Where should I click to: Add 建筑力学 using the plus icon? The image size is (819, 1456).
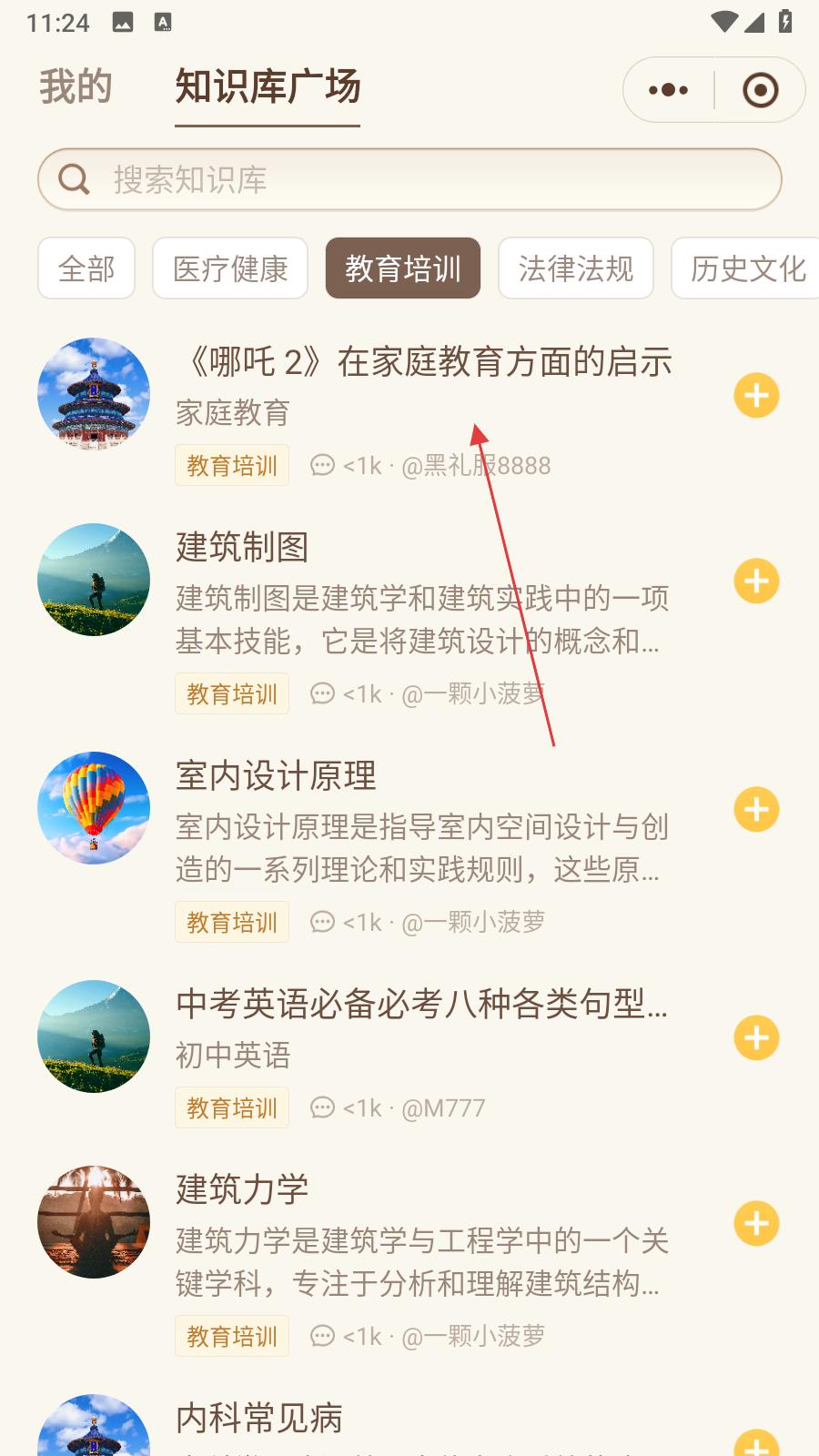(x=757, y=1224)
